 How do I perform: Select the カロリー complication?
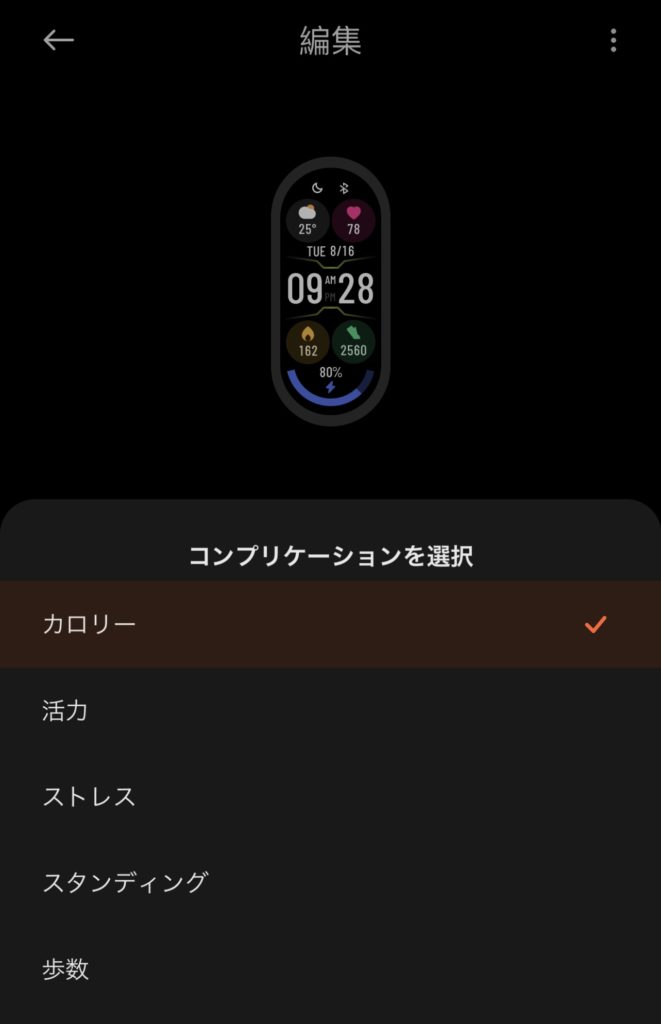[330, 624]
